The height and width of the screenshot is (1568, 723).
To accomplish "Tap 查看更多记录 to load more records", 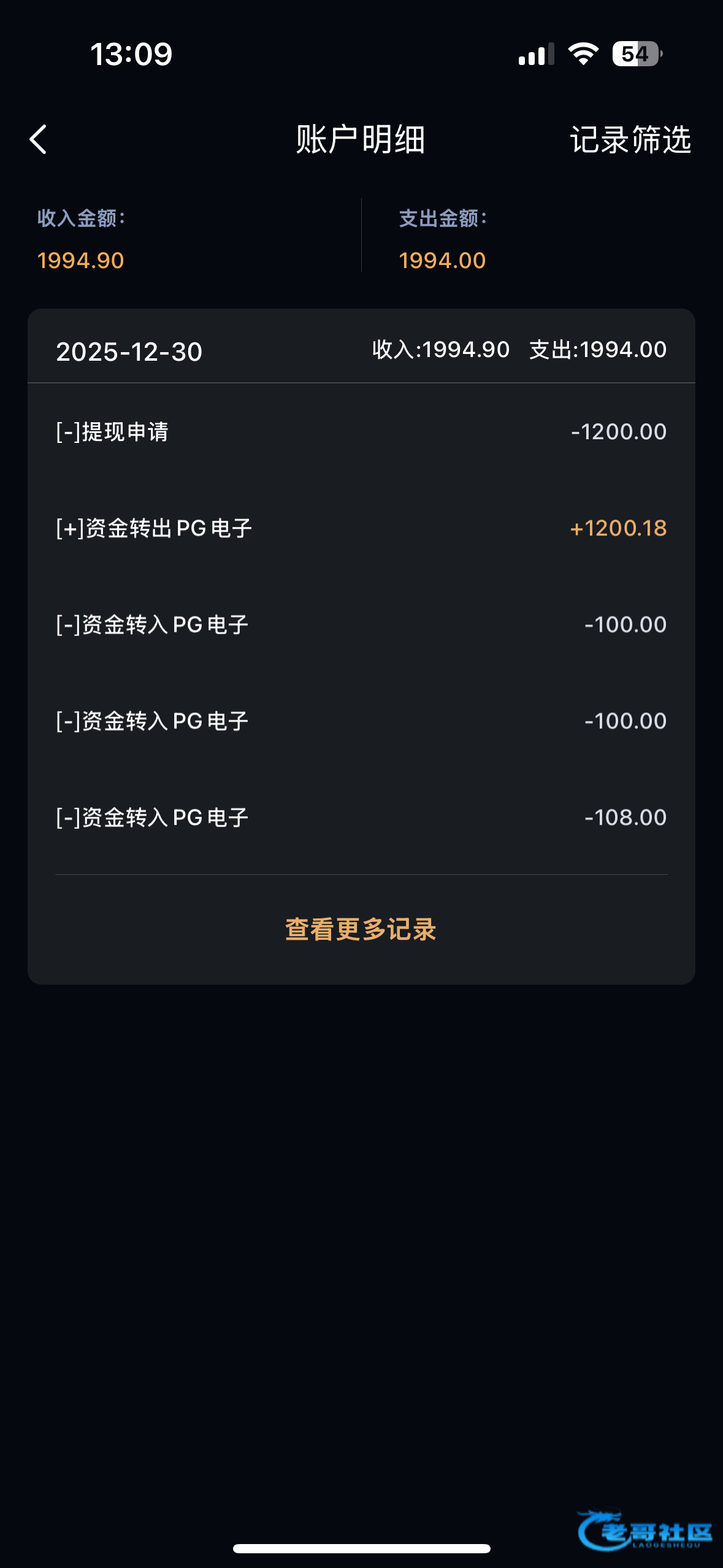I will click(361, 929).
